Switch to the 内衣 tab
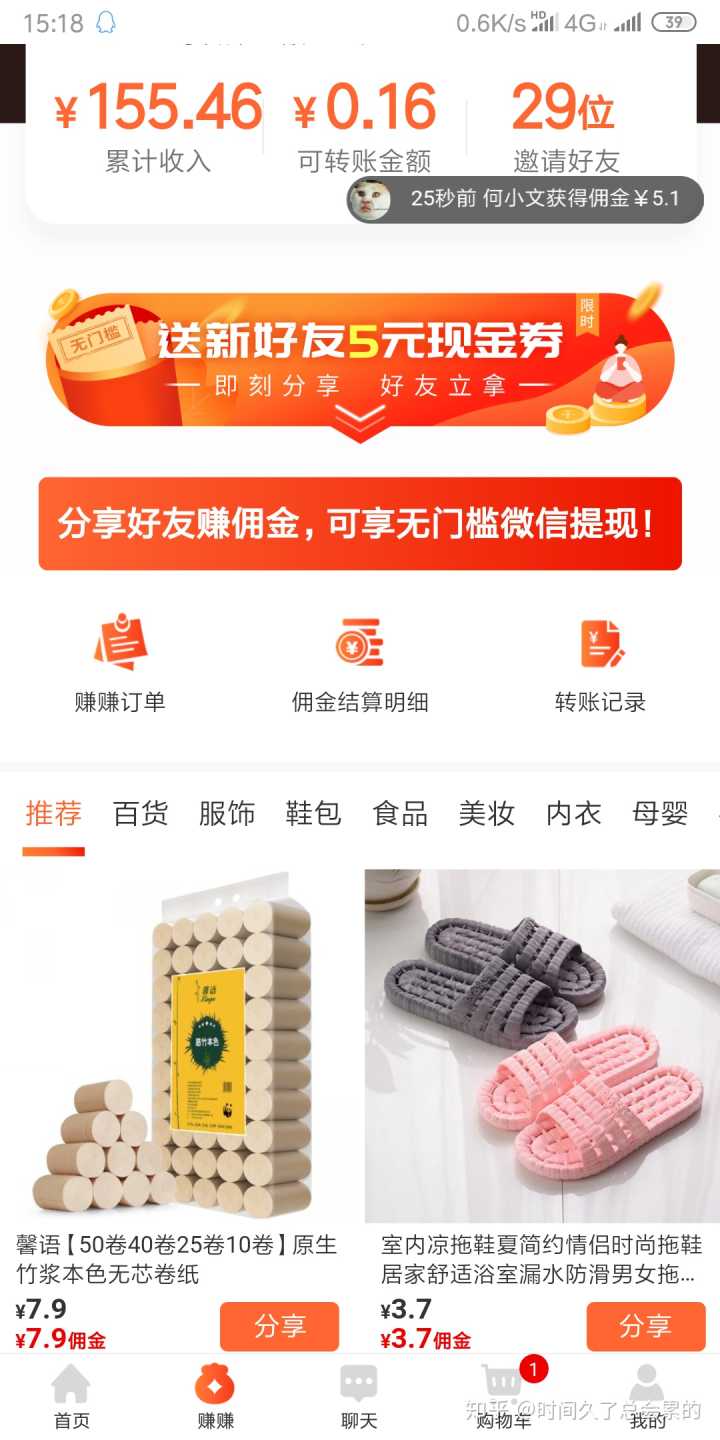This screenshot has height=1440, width=720. pyautogui.click(x=573, y=814)
